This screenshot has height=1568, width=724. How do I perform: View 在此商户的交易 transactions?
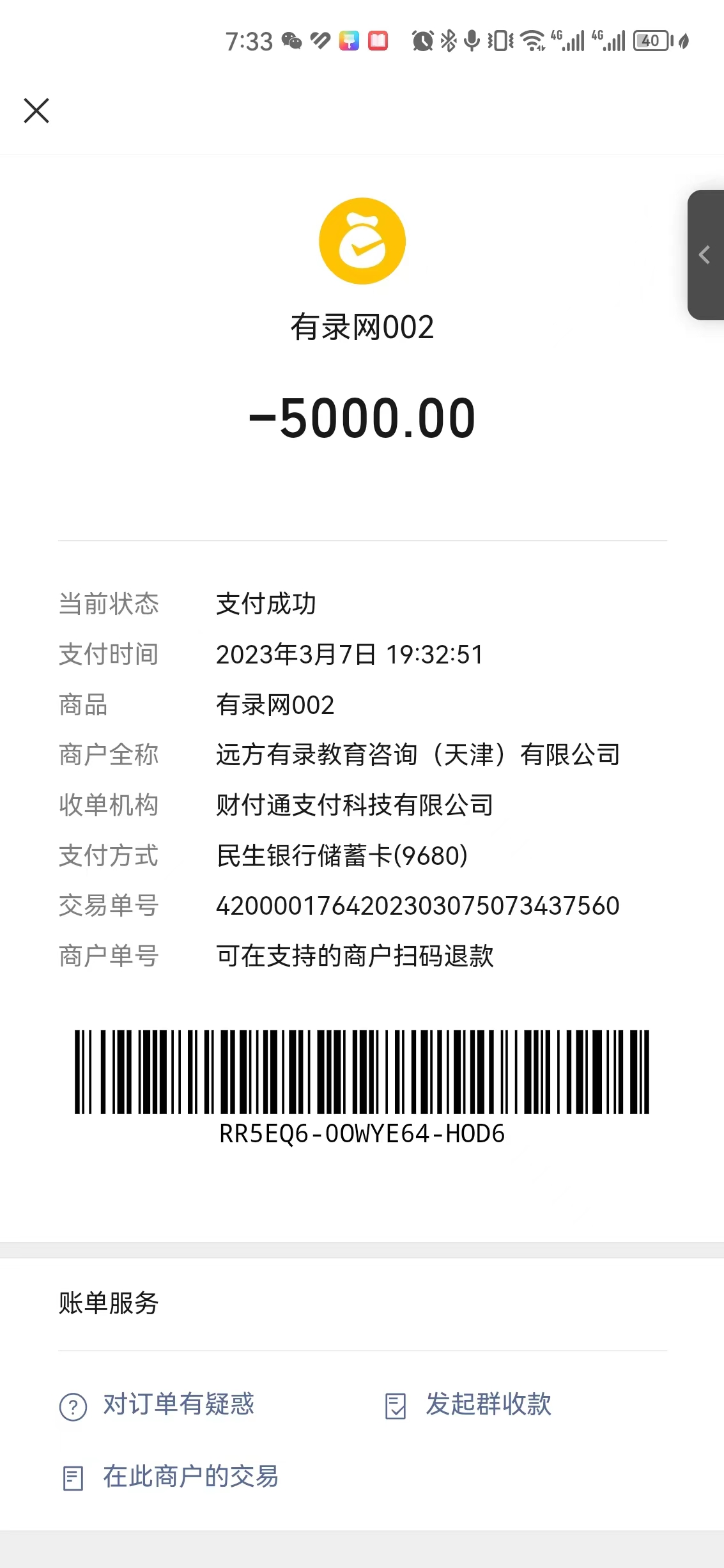click(171, 1477)
